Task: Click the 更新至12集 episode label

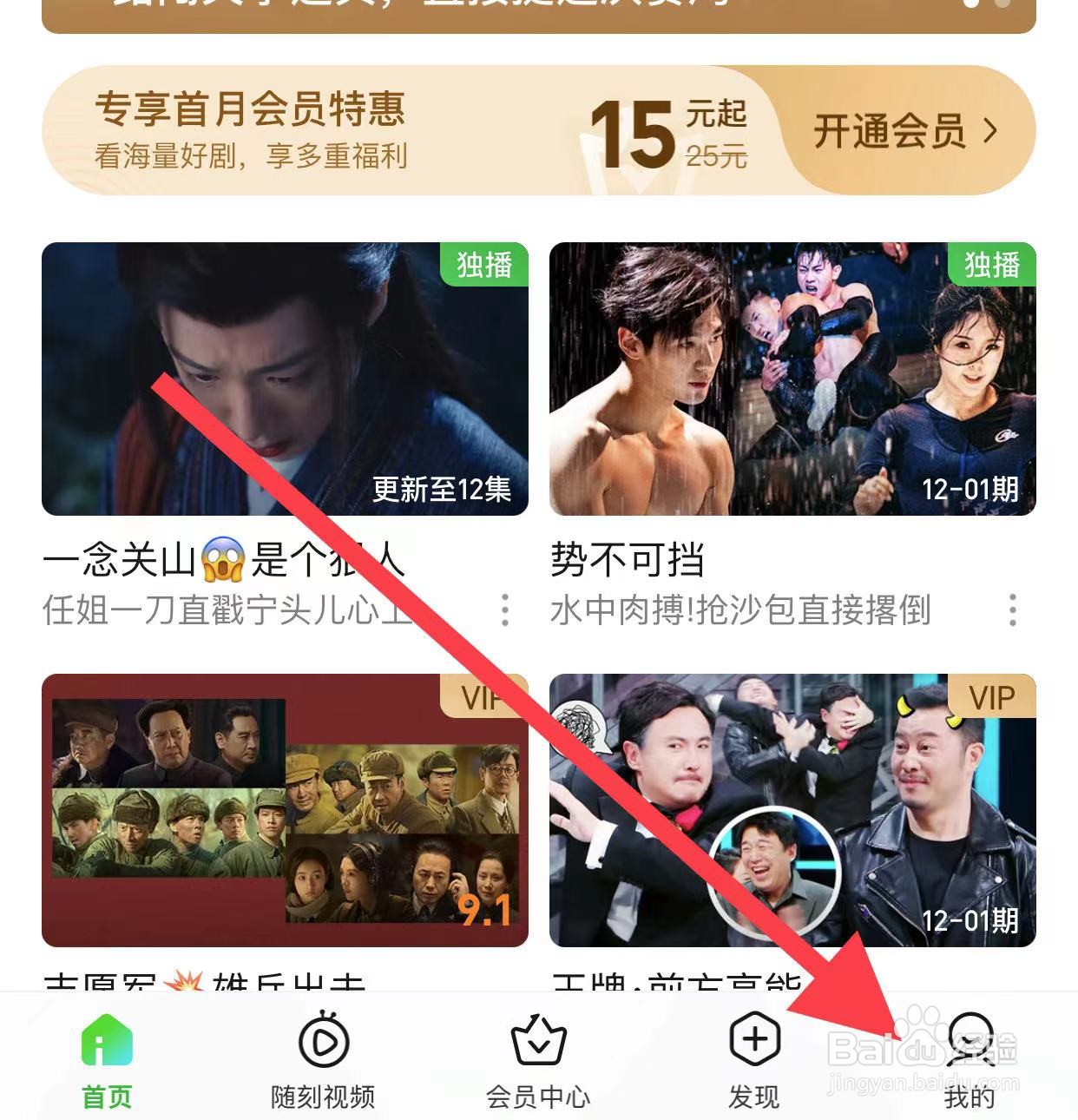Action: (x=441, y=489)
